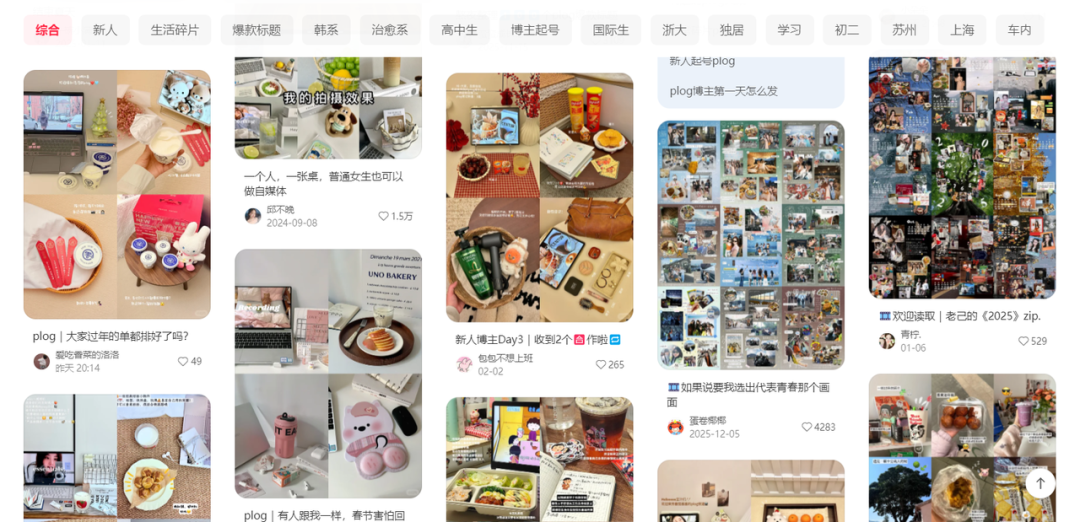Screen dimensions: 1080x522
Task: Switch to the 新人 filter chip
Action: (x=105, y=30)
